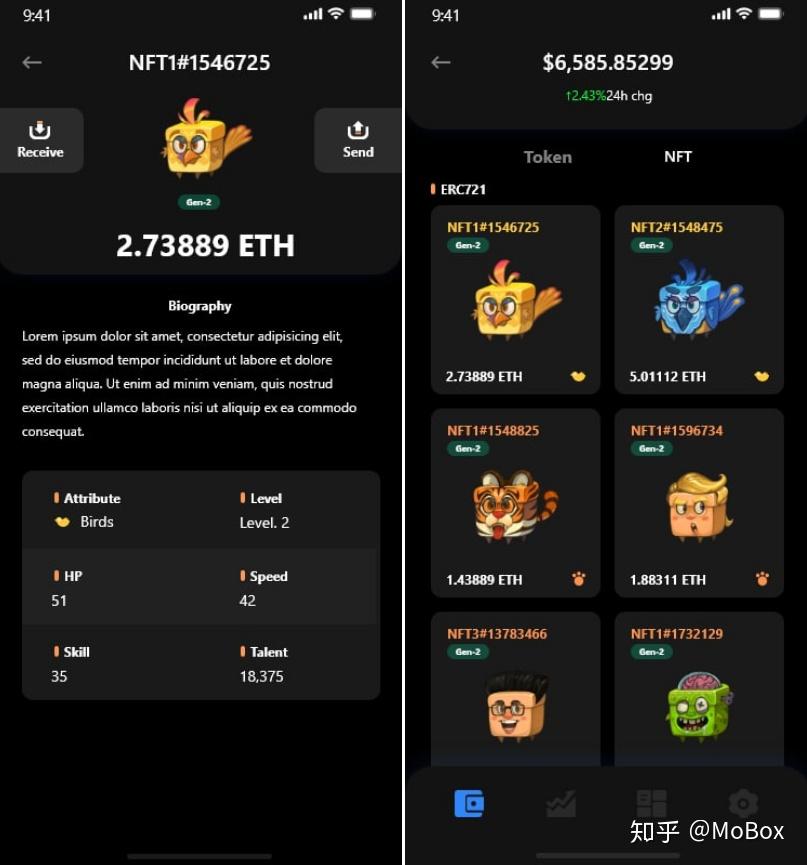Select the NFT tab

point(677,157)
